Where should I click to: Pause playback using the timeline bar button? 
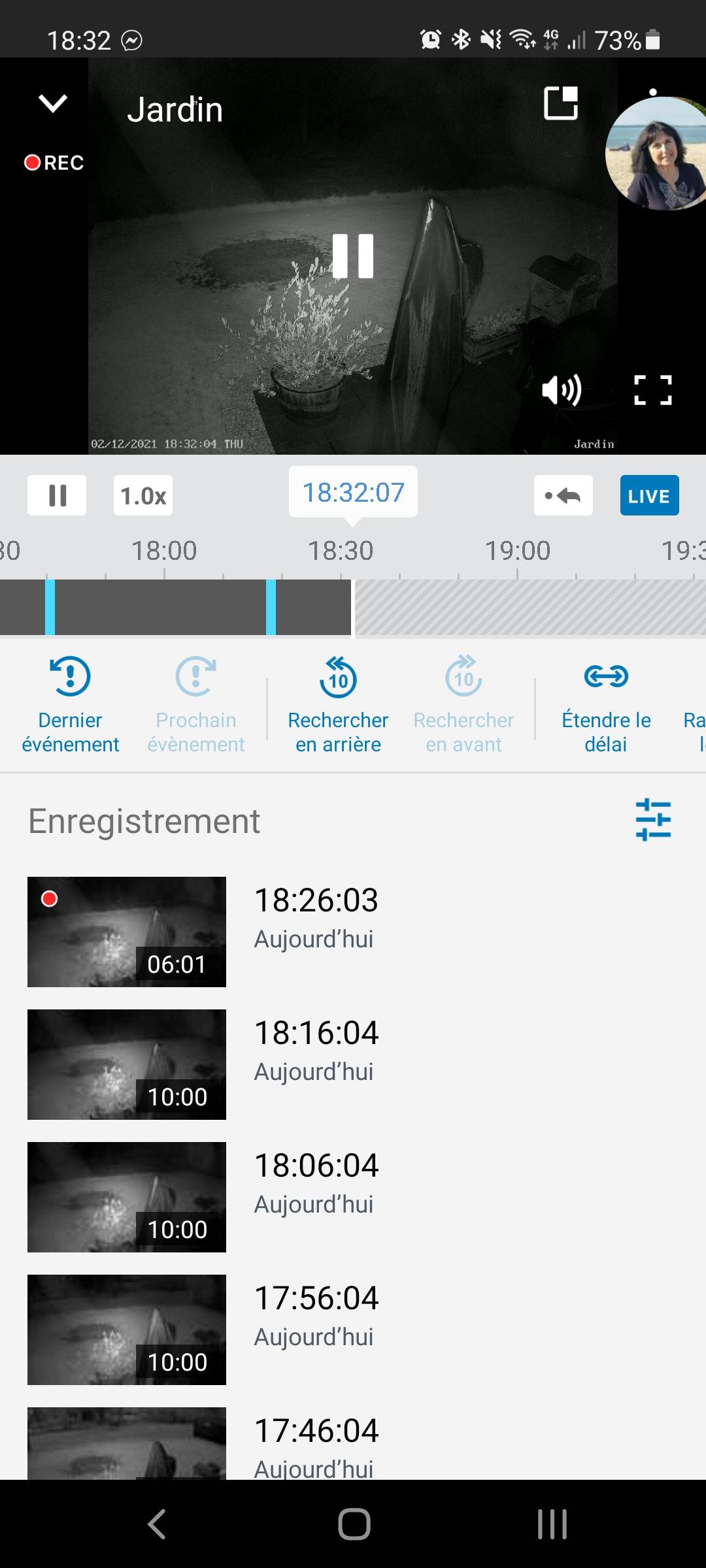pos(57,495)
